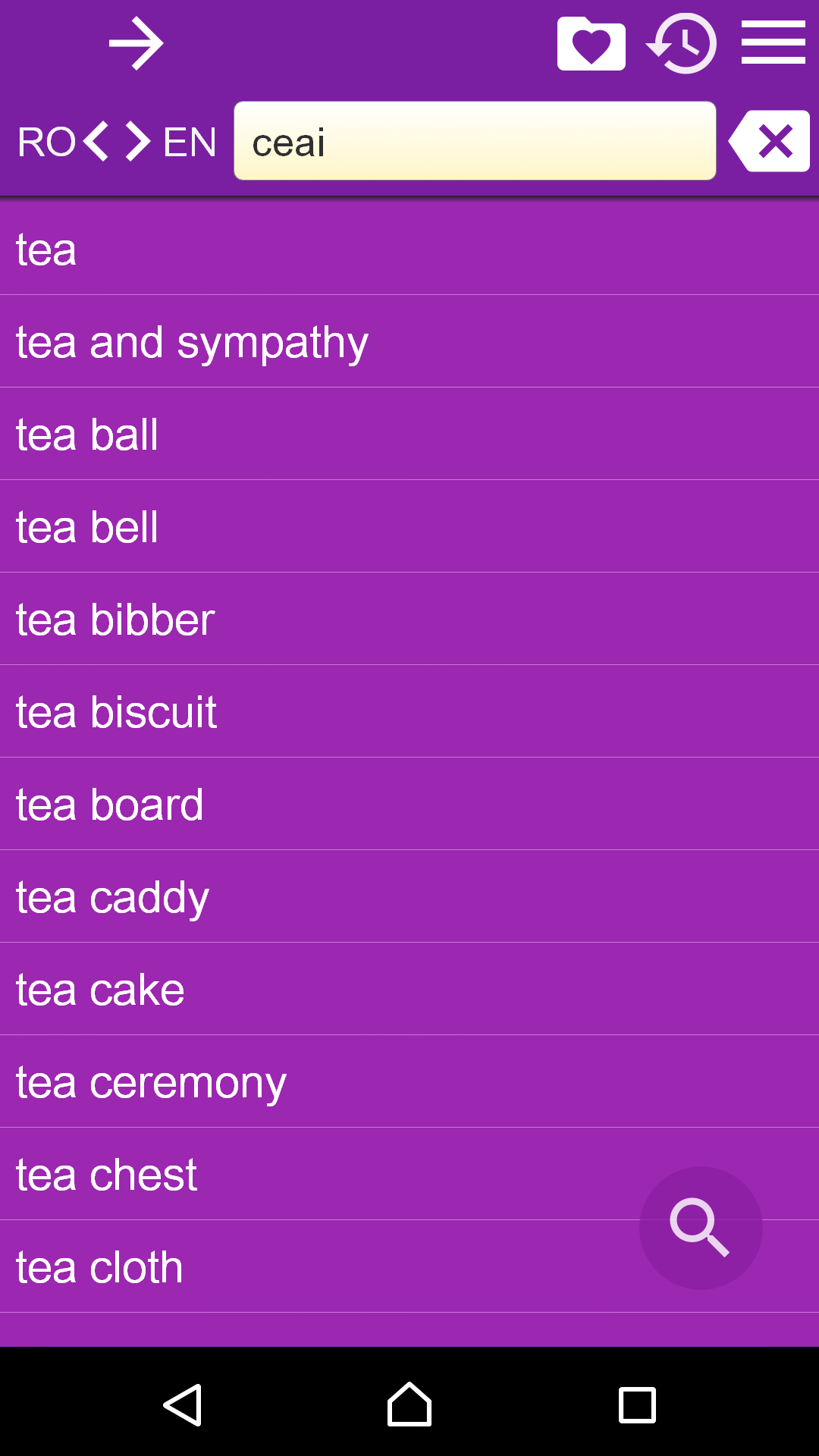Image resolution: width=819 pixels, height=1456 pixels.
Task: Select tea ceremony from the list
Action: click(x=409, y=1081)
